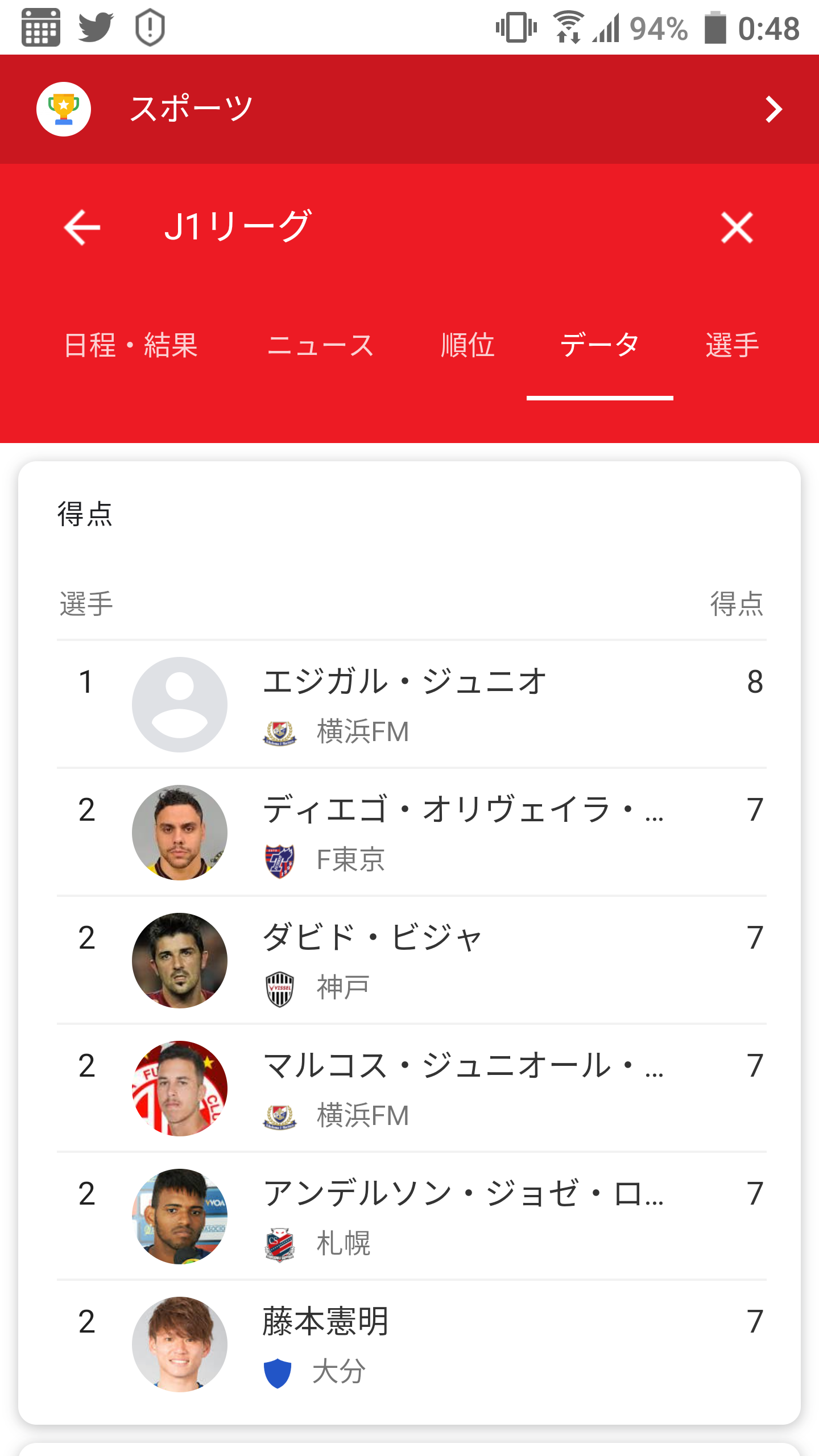Open the スポーツ header chevron
Screen dimensions: 819x1456
pos(773,109)
